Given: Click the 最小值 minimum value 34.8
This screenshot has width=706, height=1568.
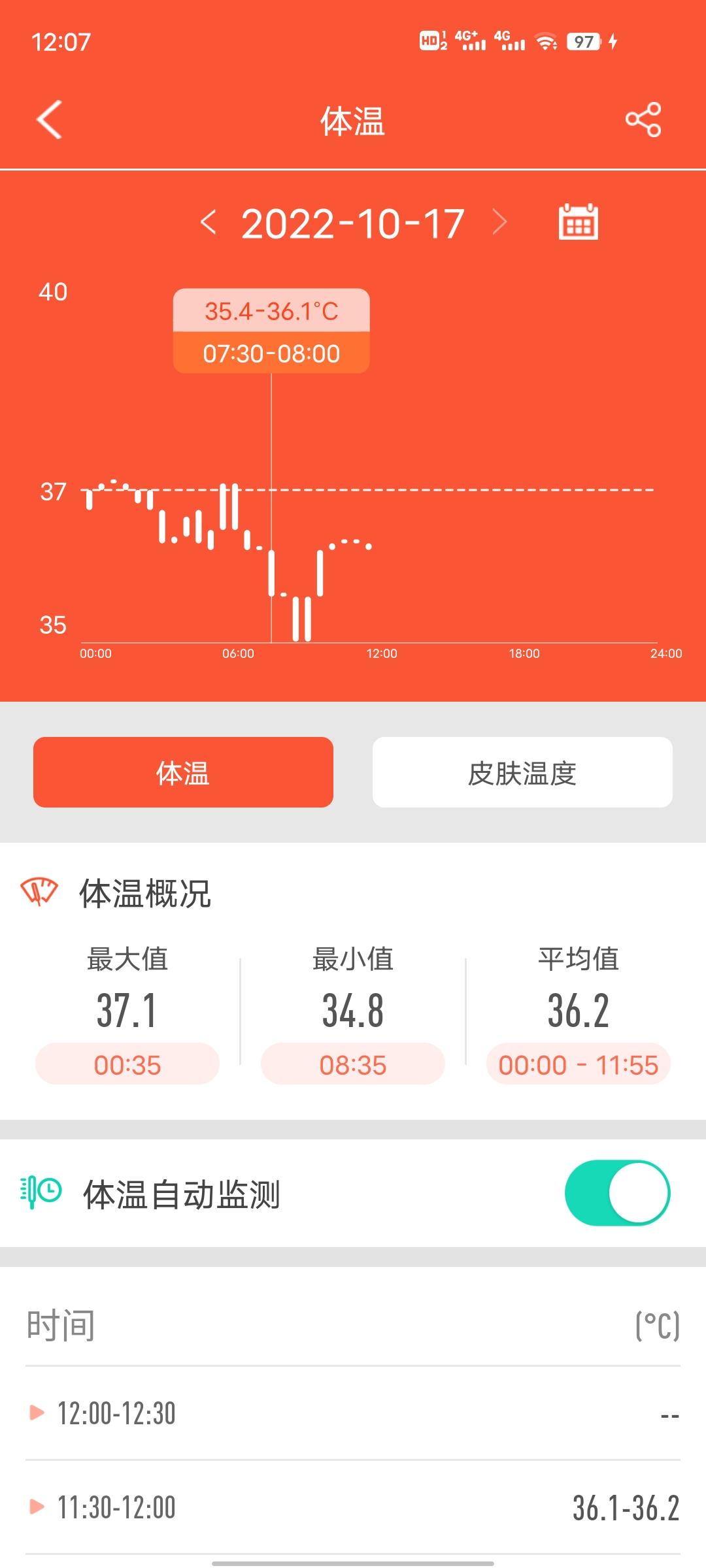Looking at the screenshot, I should (352, 1011).
